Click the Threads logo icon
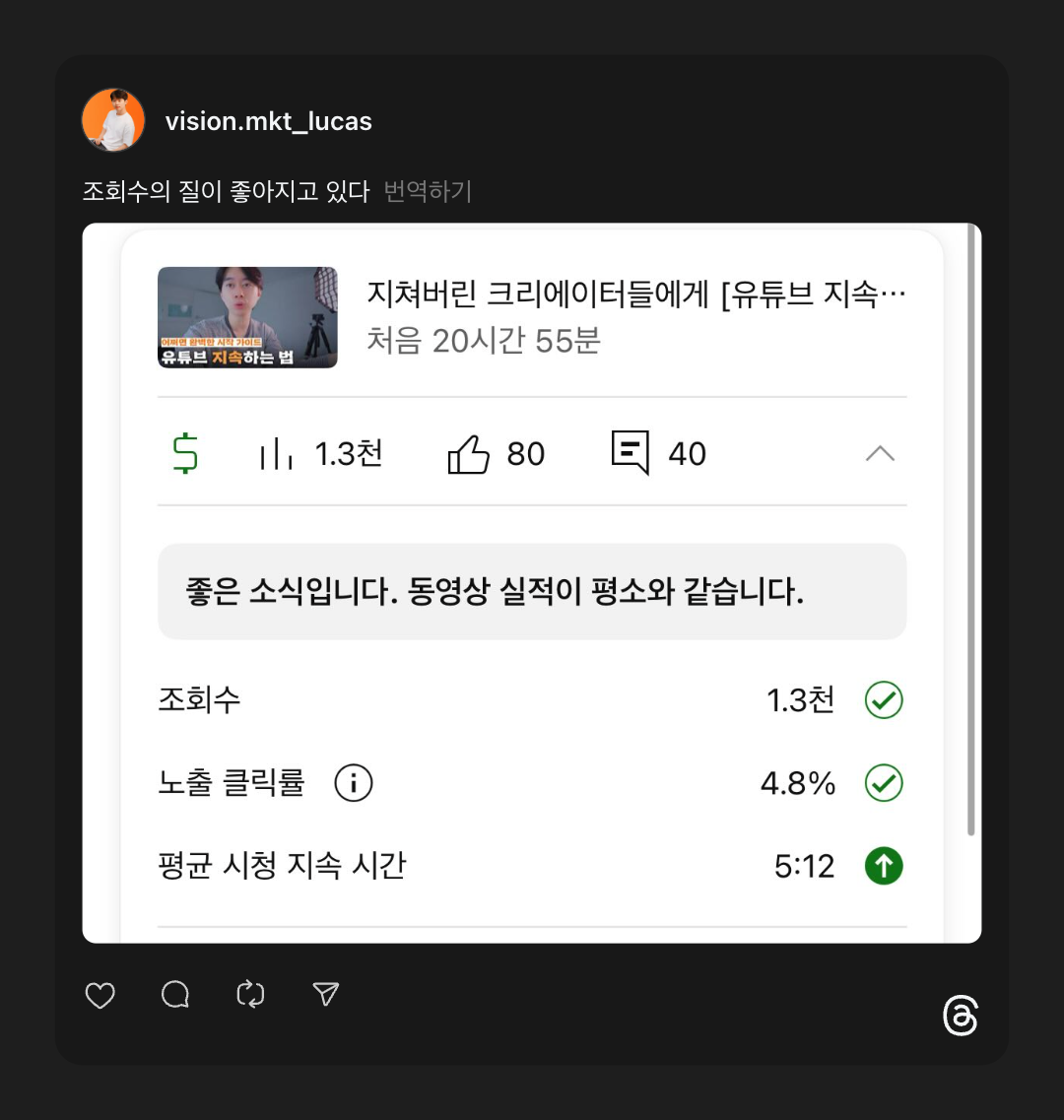The height and width of the screenshot is (1120, 1064). (x=961, y=1018)
